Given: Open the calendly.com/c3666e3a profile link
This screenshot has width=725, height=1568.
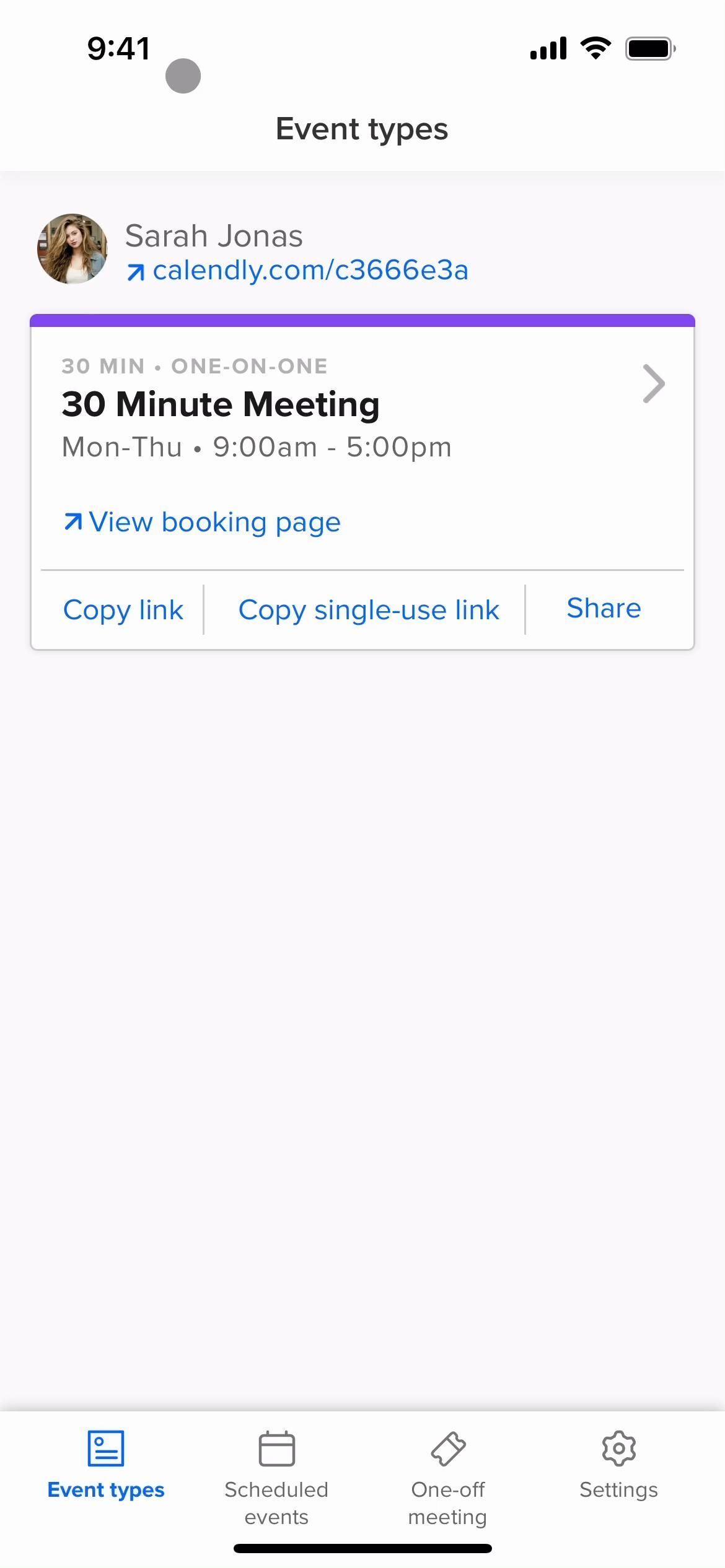Looking at the screenshot, I should [297, 270].
